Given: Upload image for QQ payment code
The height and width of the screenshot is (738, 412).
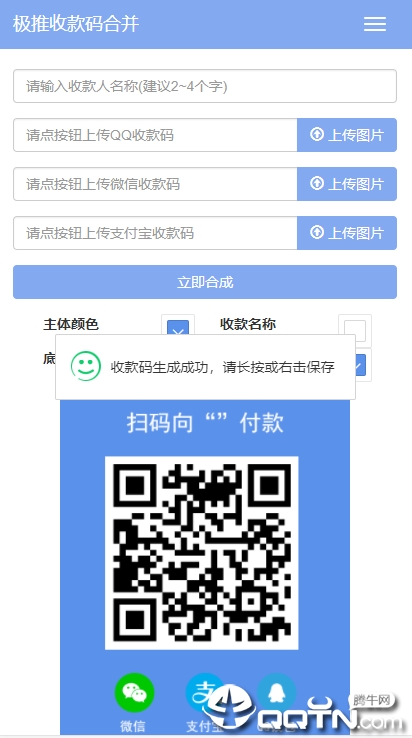Looking at the screenshot, I should [x=347, y=135].
